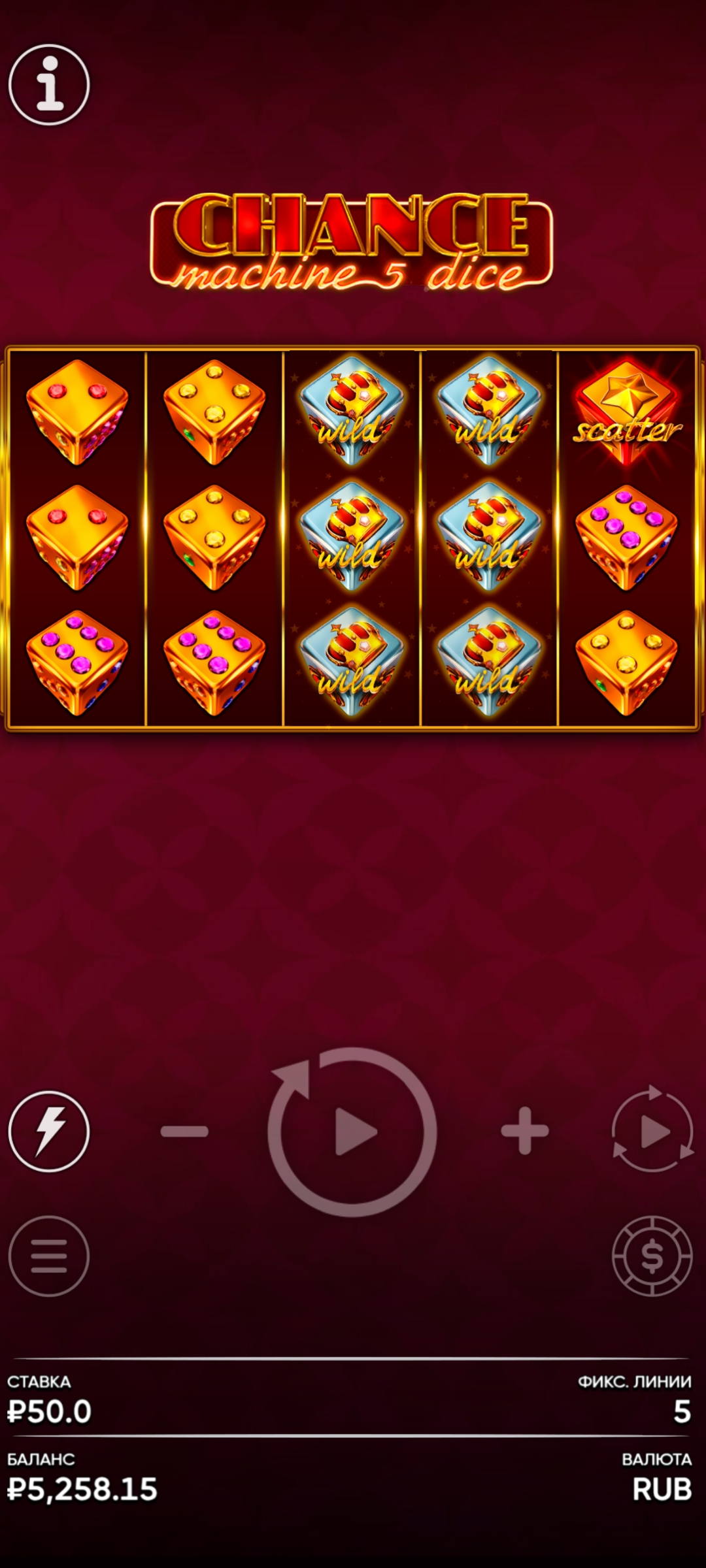Toggle turbo spin lightning mode

click(x=49, y=1131)
